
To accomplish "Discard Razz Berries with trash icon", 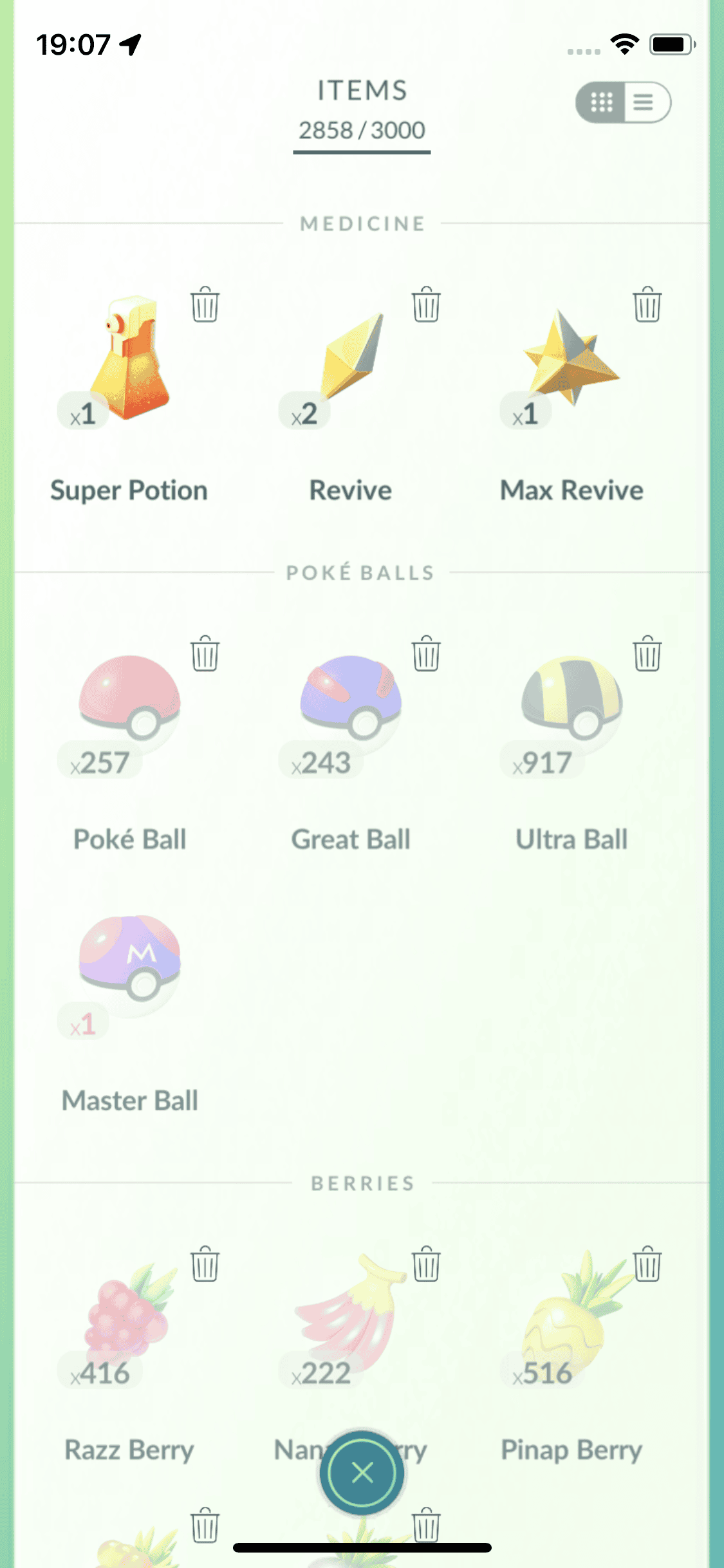I will pyautogui.click(x=205, y=1264).
